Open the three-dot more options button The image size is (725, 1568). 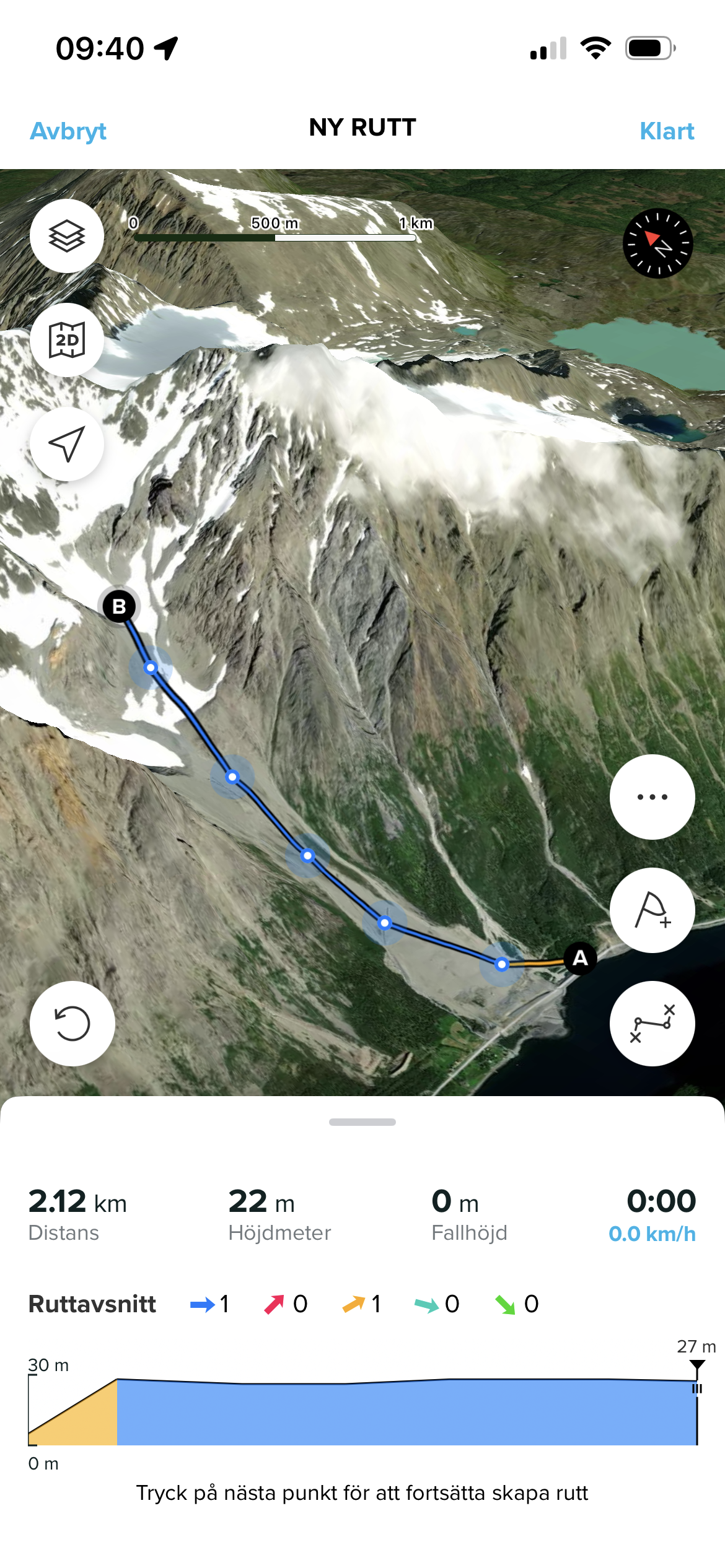point(652,797)
